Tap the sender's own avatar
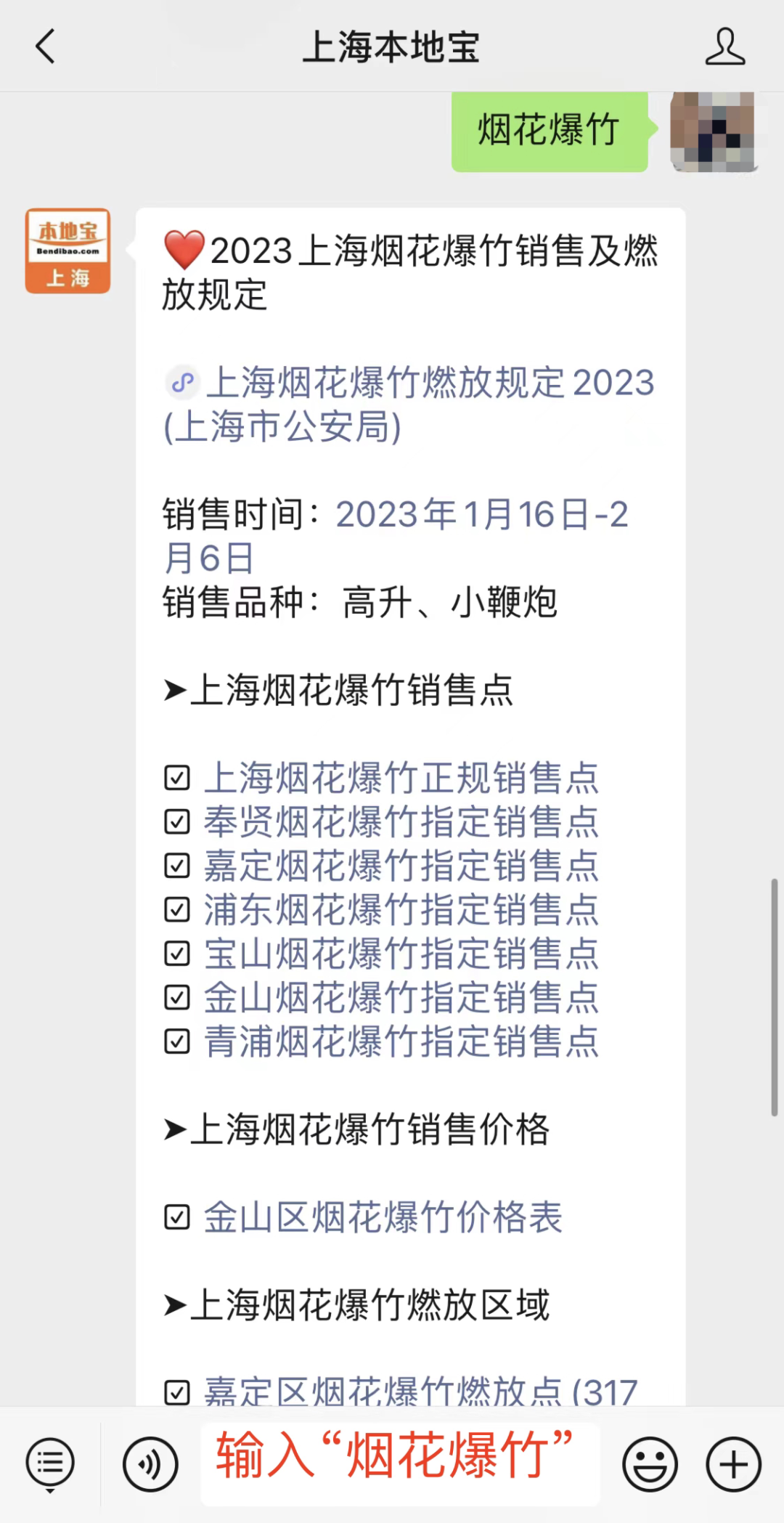 click(x=713, y=131)
